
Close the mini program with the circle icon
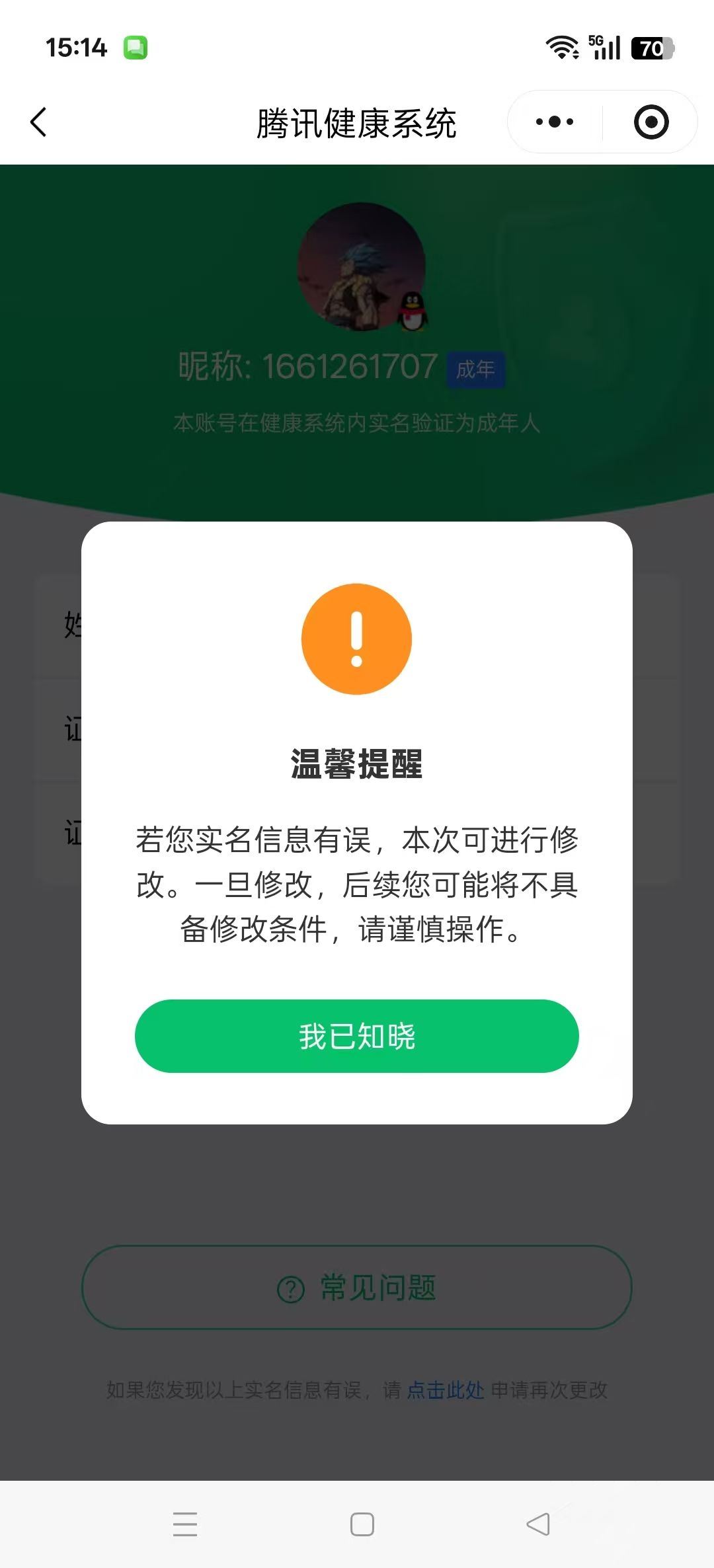pyautogui.click(x=651, y=122)
